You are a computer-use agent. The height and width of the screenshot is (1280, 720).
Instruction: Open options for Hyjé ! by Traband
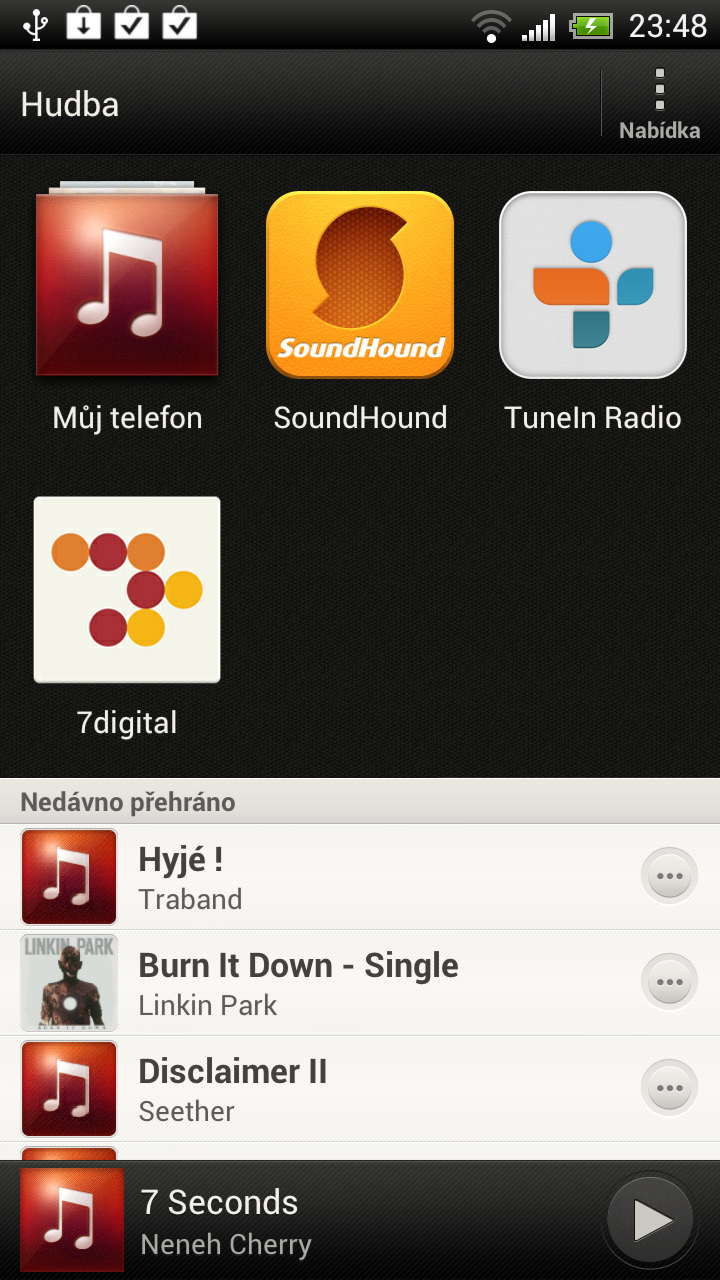point(667,875)
